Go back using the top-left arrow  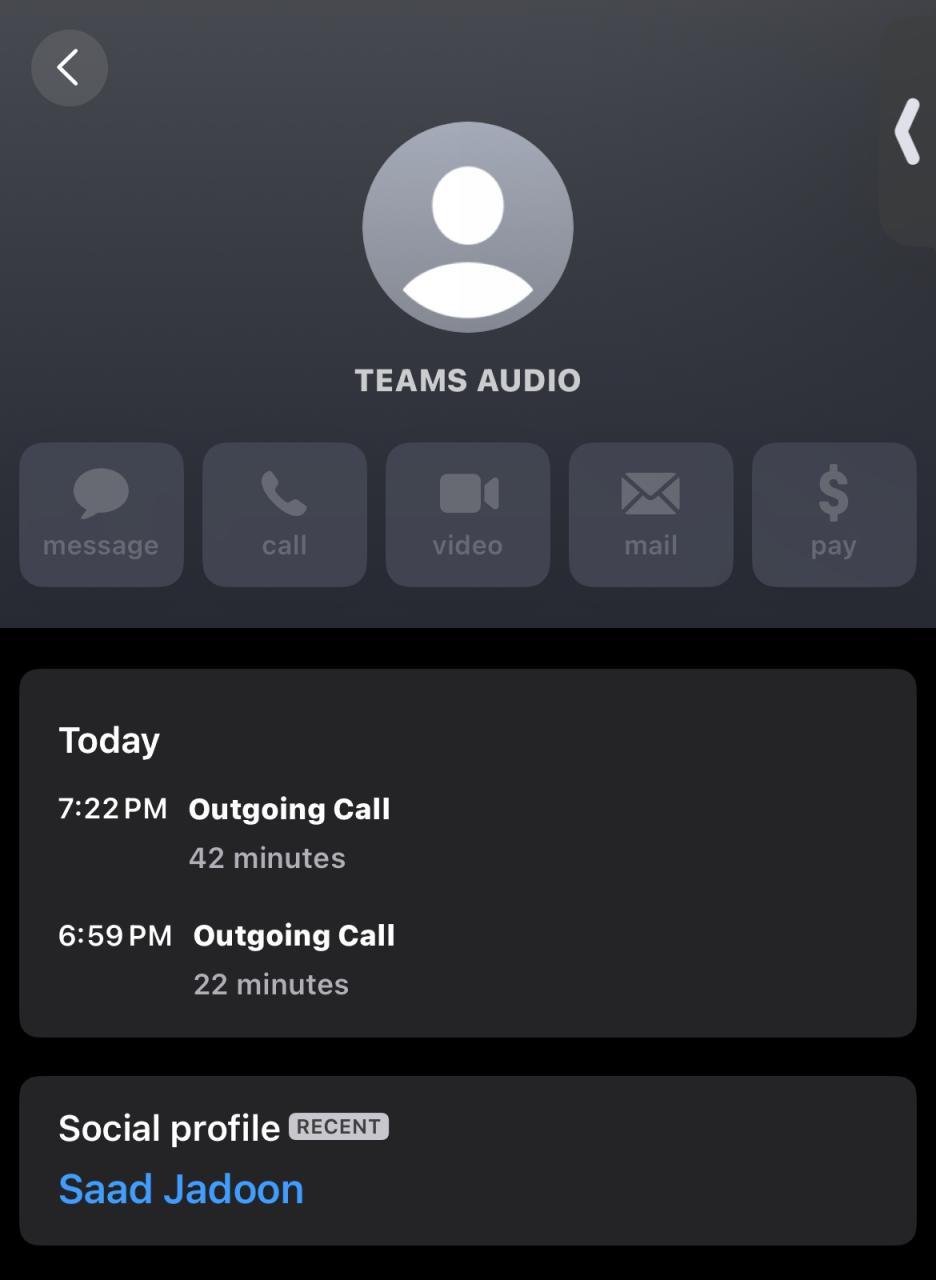click(69, 68)
